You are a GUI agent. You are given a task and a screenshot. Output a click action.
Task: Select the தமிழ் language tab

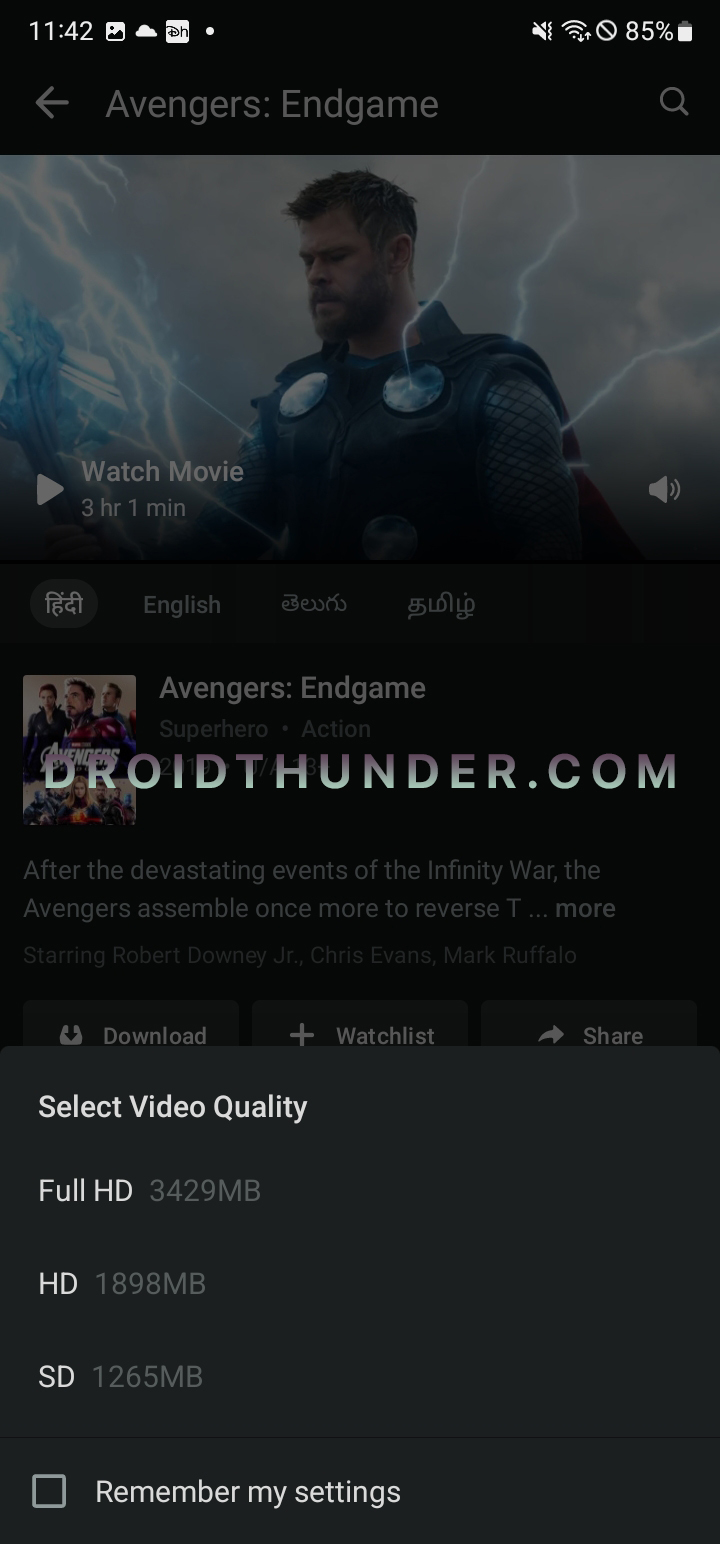440,604
